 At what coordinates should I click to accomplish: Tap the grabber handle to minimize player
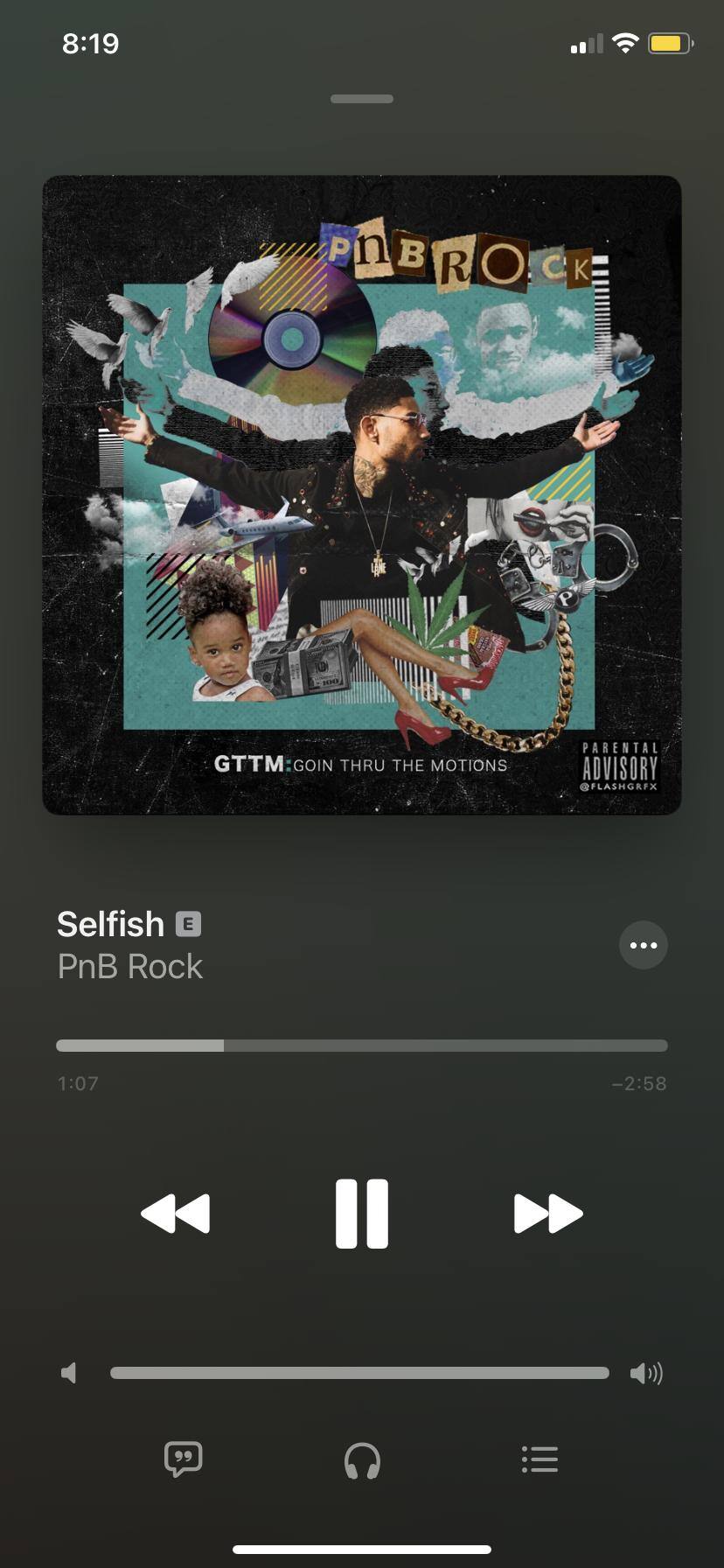(362, 99)
